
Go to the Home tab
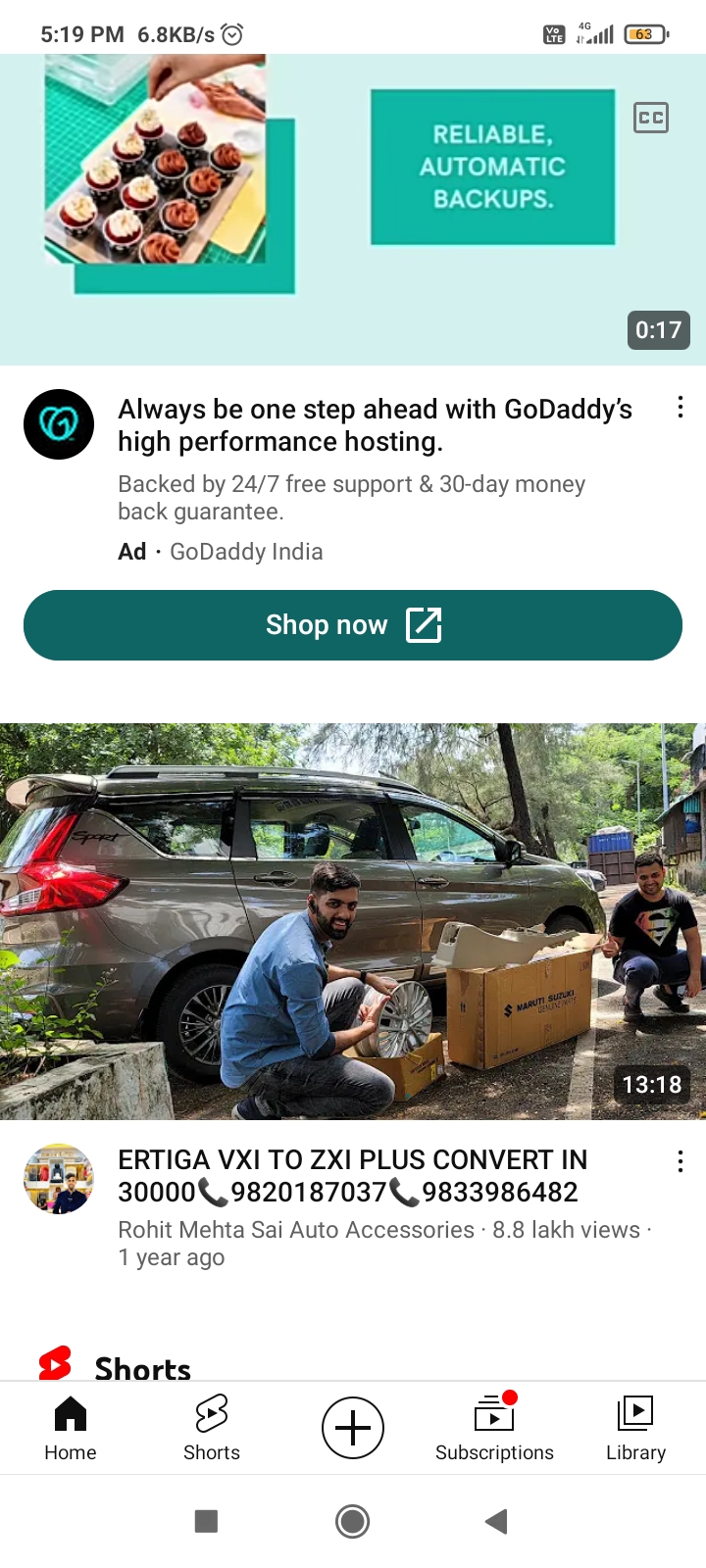click(x=71, y=1428)
